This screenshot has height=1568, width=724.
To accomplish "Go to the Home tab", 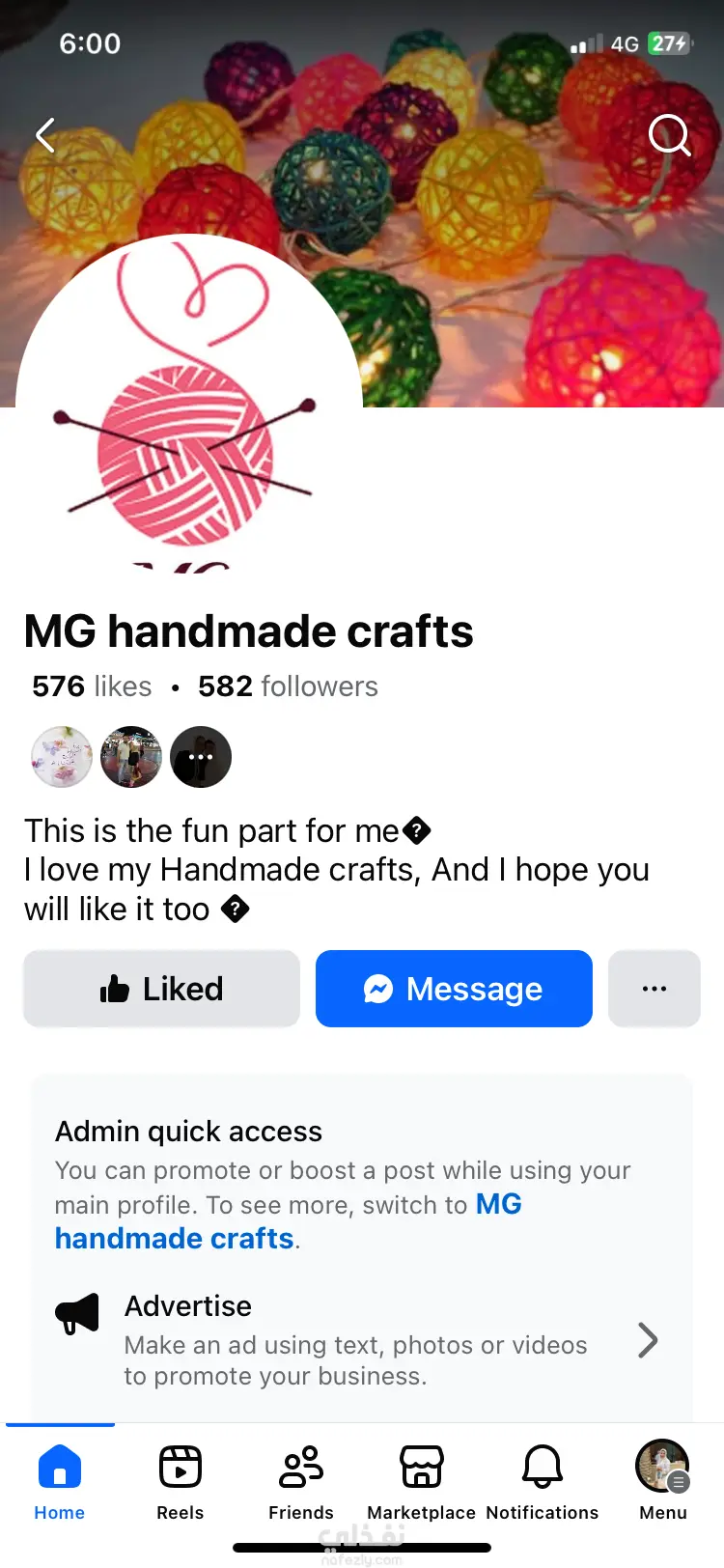I will [x=60, y=1481].
